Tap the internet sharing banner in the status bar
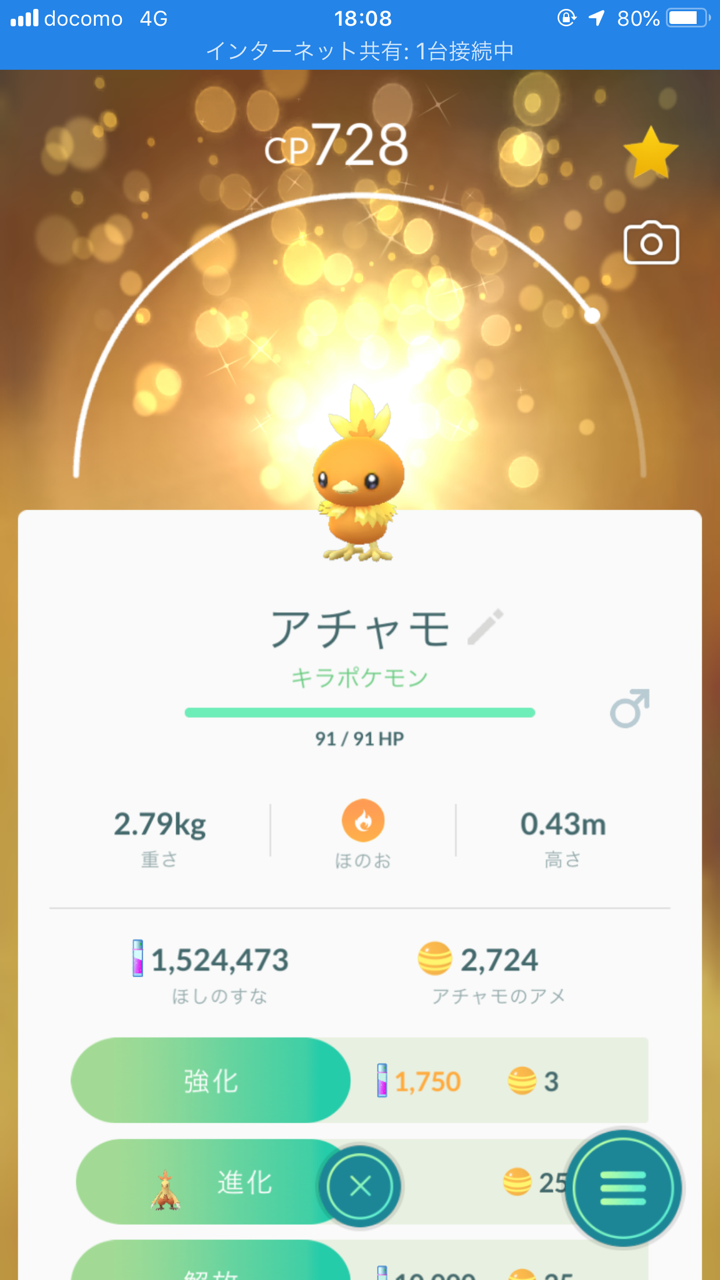The width and height of the screenshot is (720, 1280). click(360, 50)
